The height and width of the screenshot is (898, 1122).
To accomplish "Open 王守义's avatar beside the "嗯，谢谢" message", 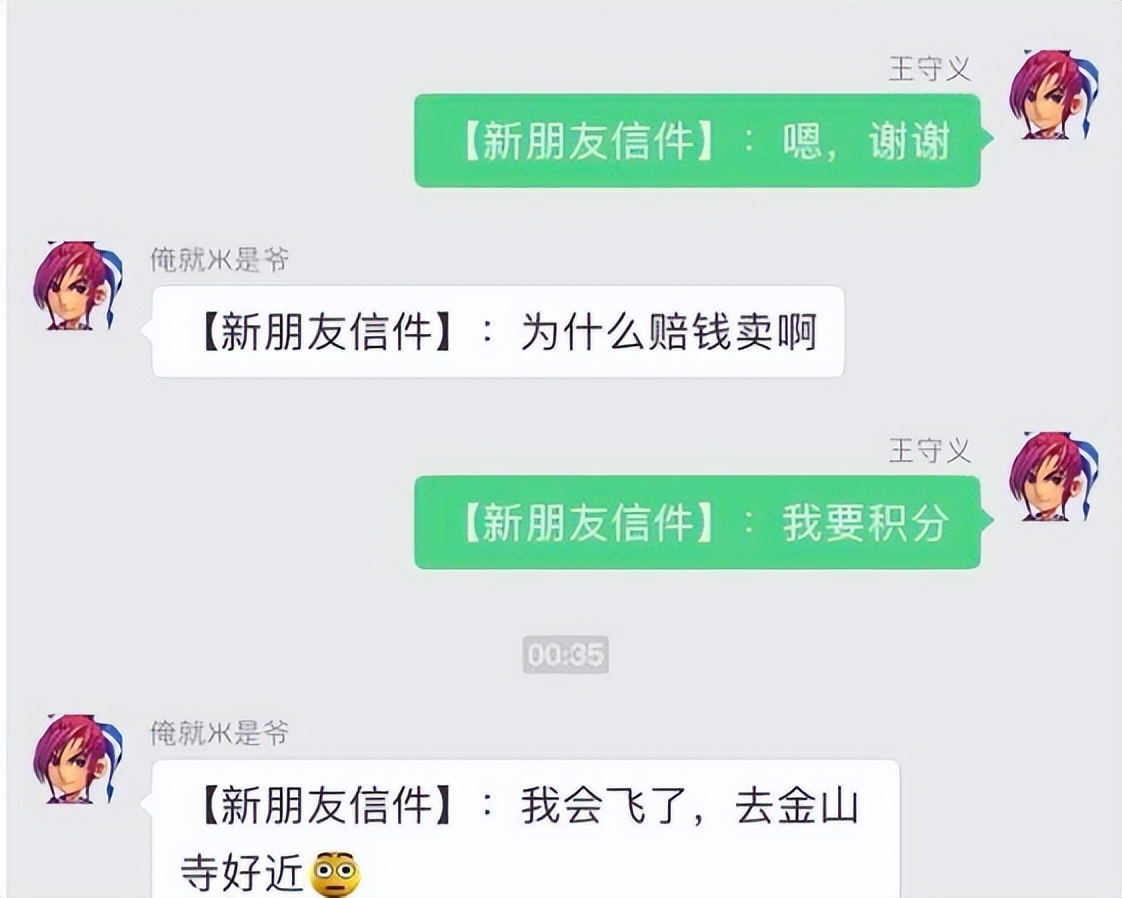I will coord(1053,94).
